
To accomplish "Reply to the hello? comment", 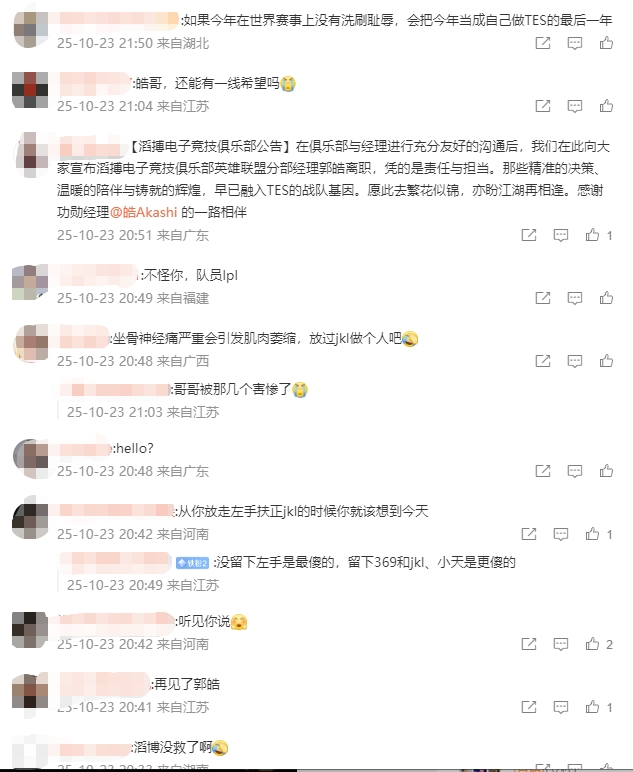I will pos(574,471).
